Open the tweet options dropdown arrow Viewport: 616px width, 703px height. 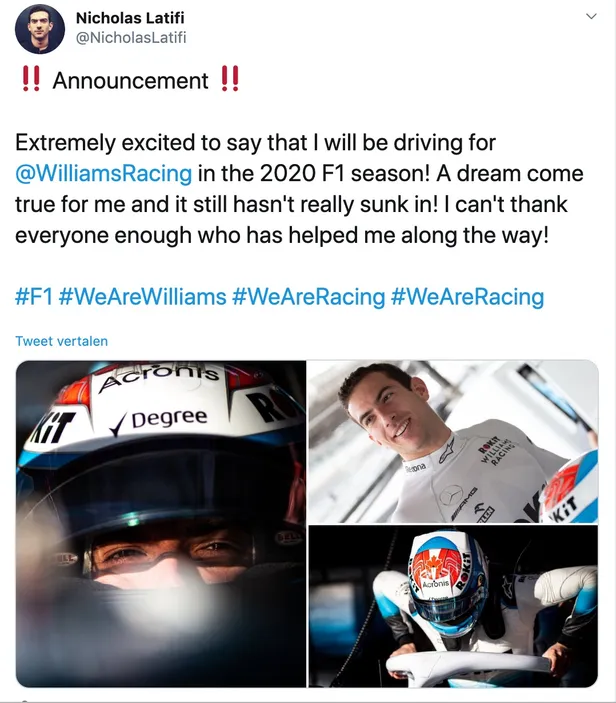[592, 19]
